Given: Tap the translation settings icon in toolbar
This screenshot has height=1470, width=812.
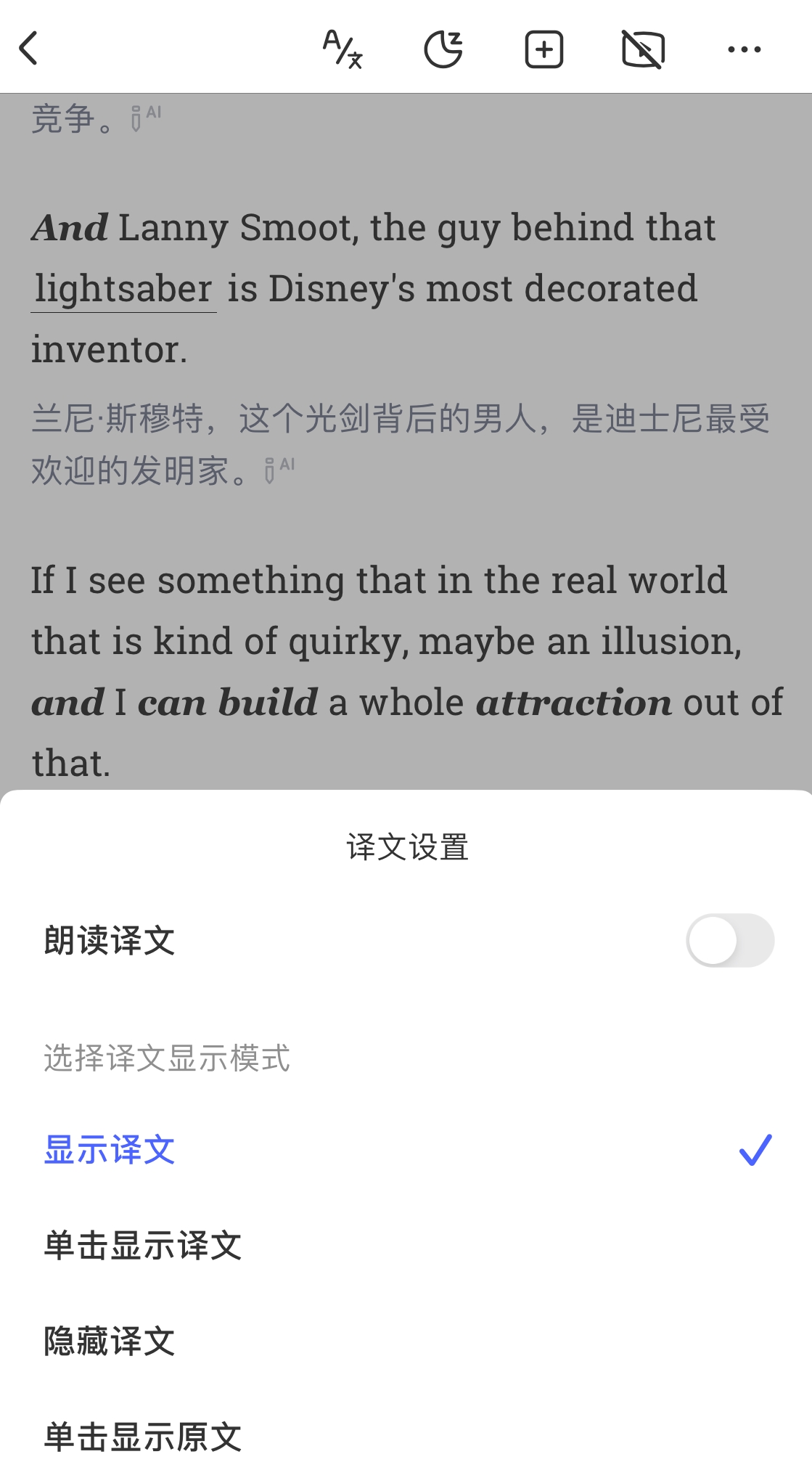Looking at the screenshot, I should [x=343, y=49].
